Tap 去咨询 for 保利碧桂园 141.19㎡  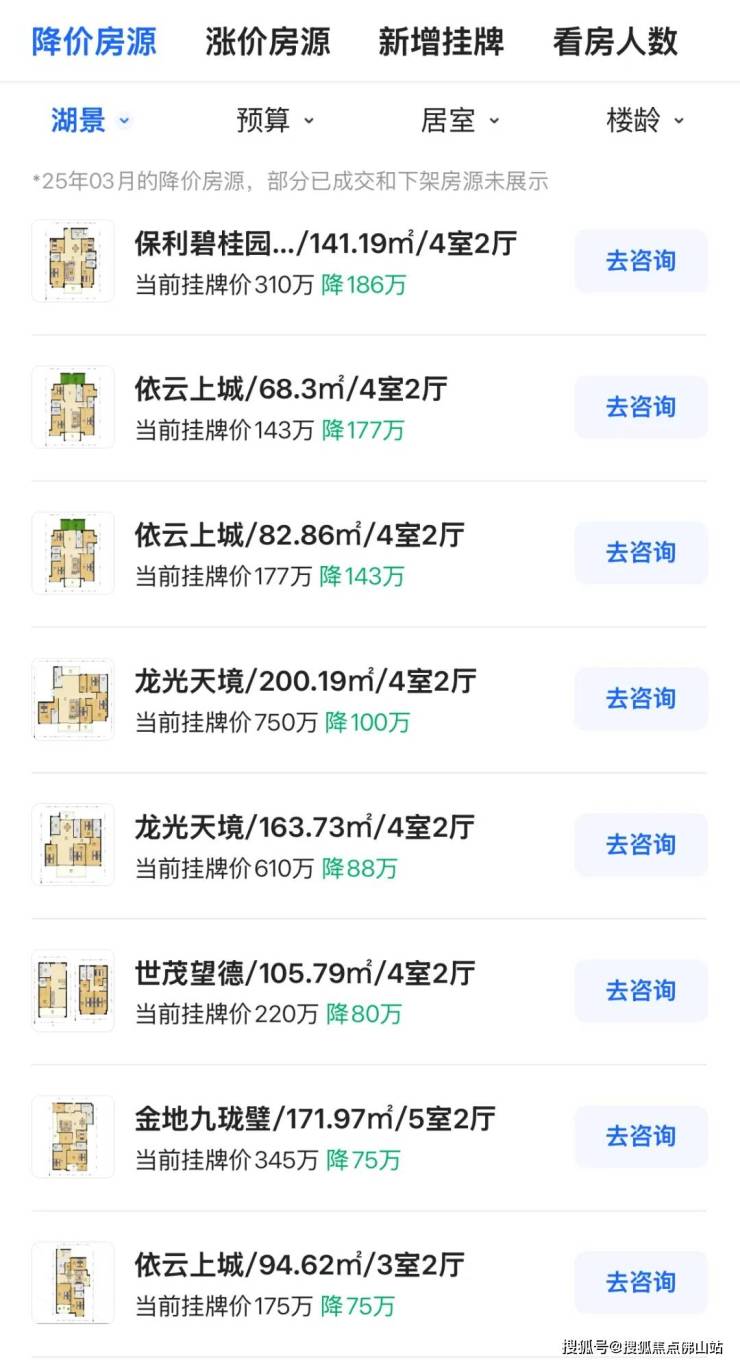tap(641, 261)
